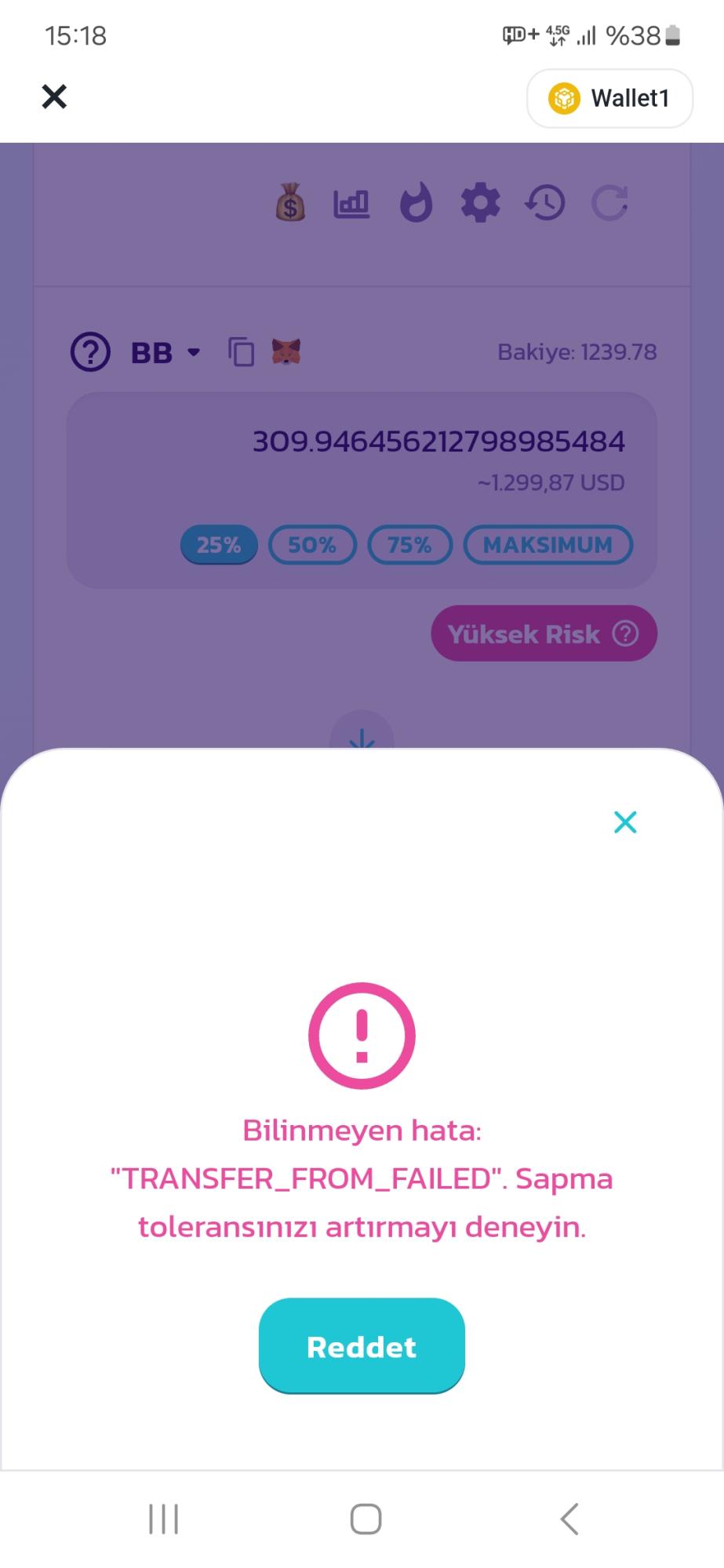
Task: Select the flame trending icon
Action: point(417,202)
